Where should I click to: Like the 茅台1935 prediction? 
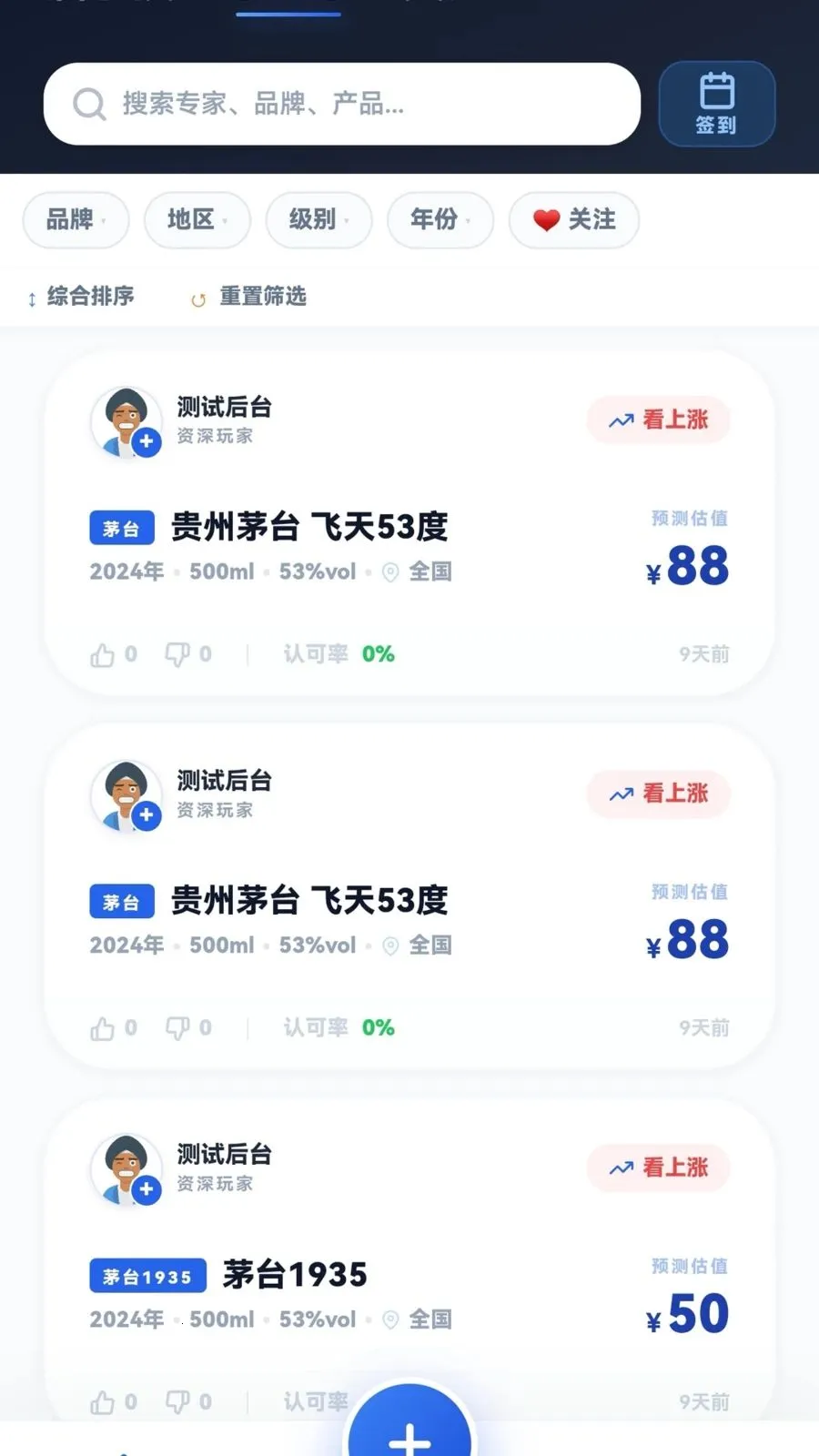coord(103,1402)
